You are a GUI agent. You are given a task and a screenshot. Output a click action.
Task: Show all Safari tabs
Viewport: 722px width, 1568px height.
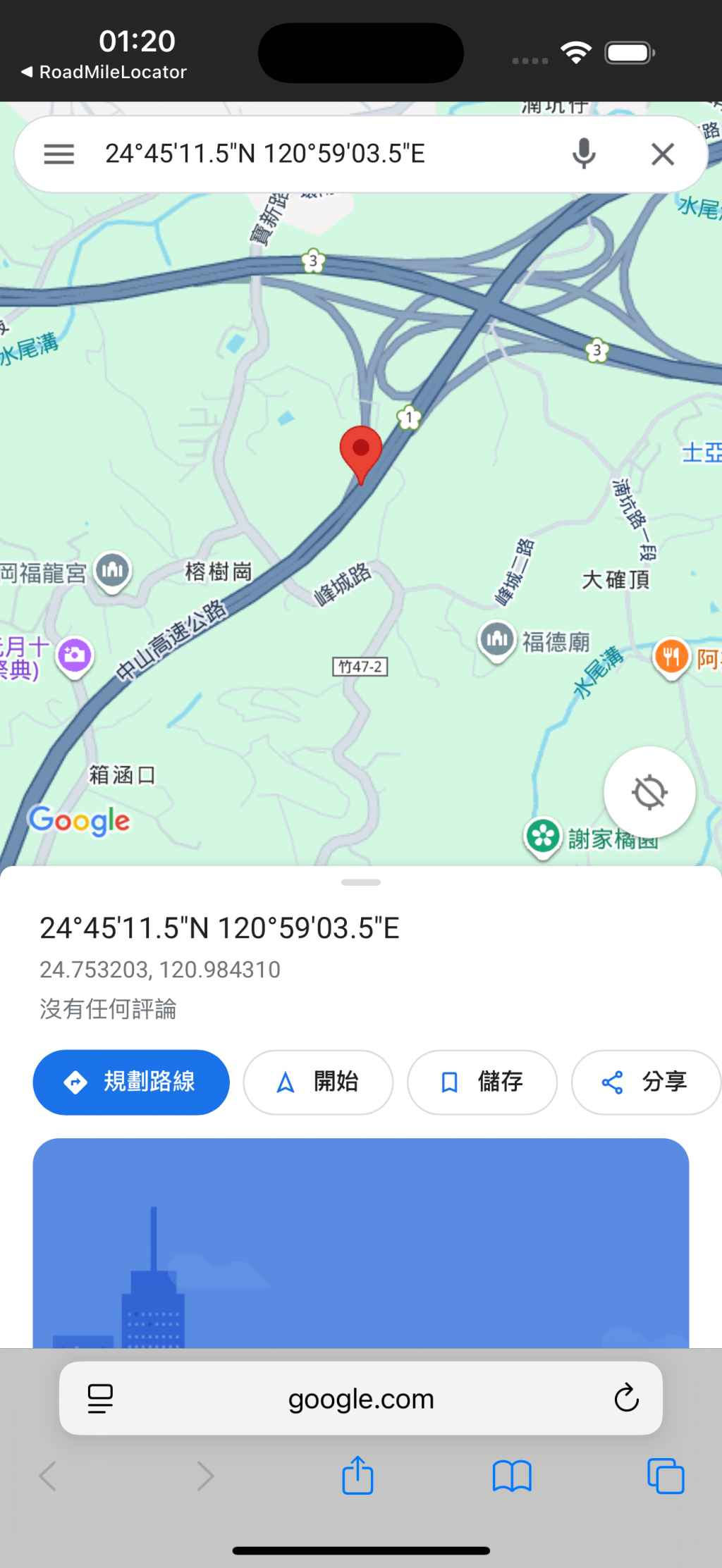pos(666,1475)
